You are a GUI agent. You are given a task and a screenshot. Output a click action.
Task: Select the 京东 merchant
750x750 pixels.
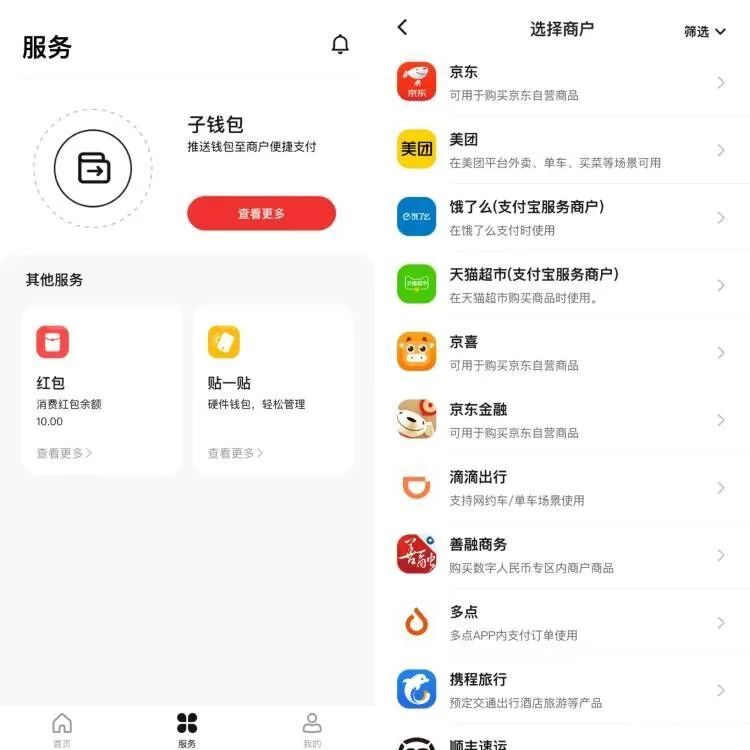pyautogui.click(x=560, y=83)
